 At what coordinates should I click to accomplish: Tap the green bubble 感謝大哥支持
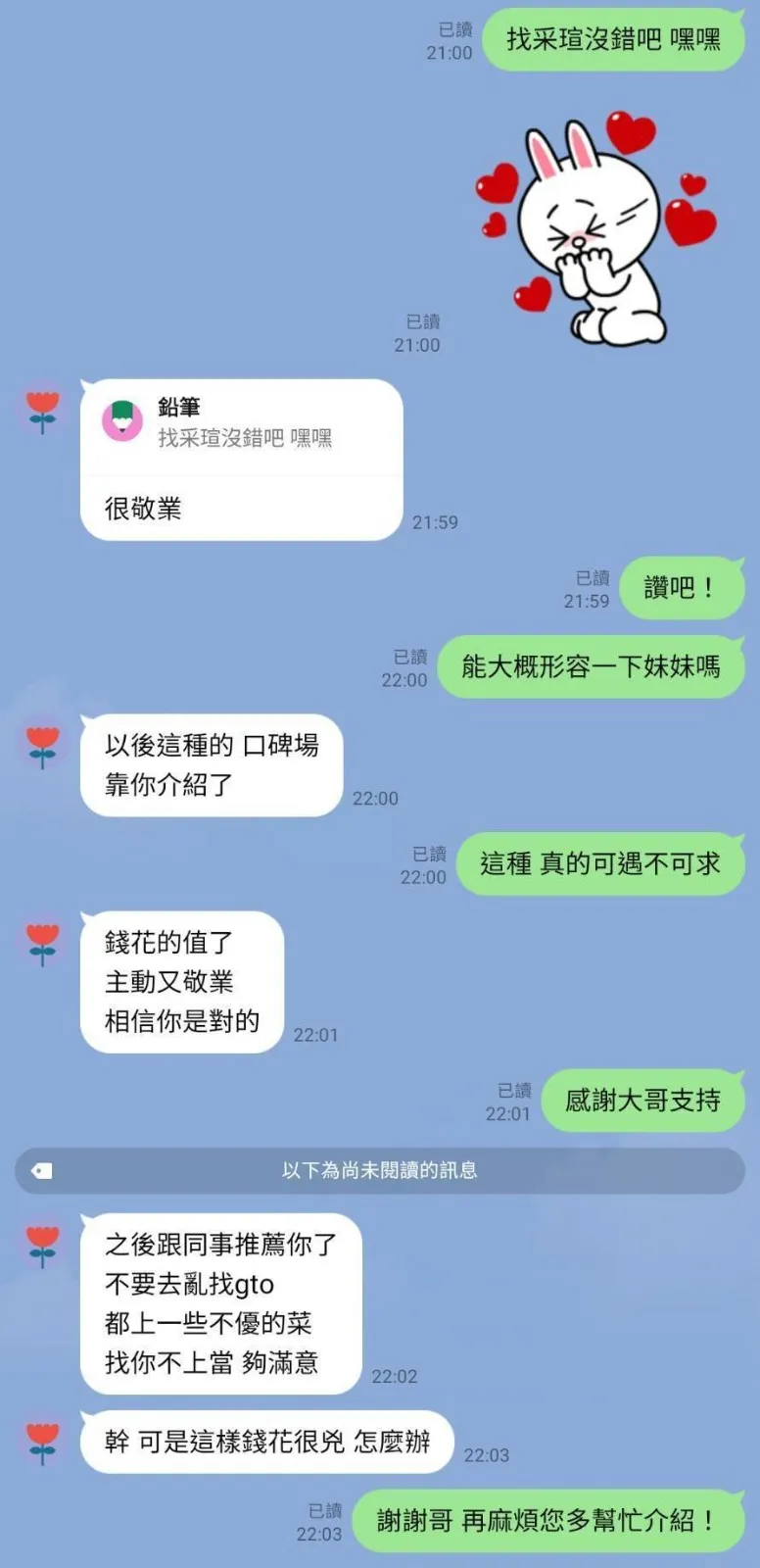pyautogui.click(x=642, y=1101)
